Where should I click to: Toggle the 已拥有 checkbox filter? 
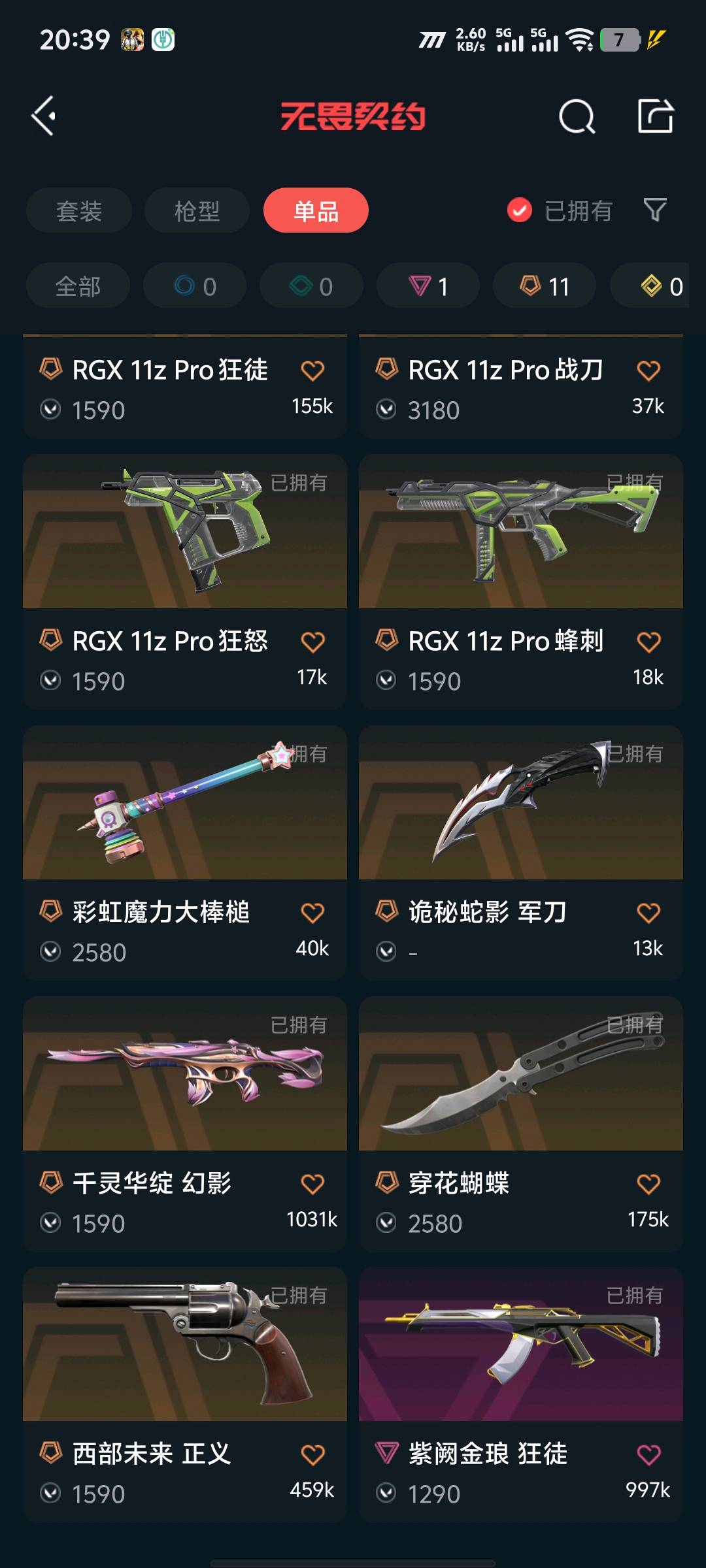click(x=520, y=210)
